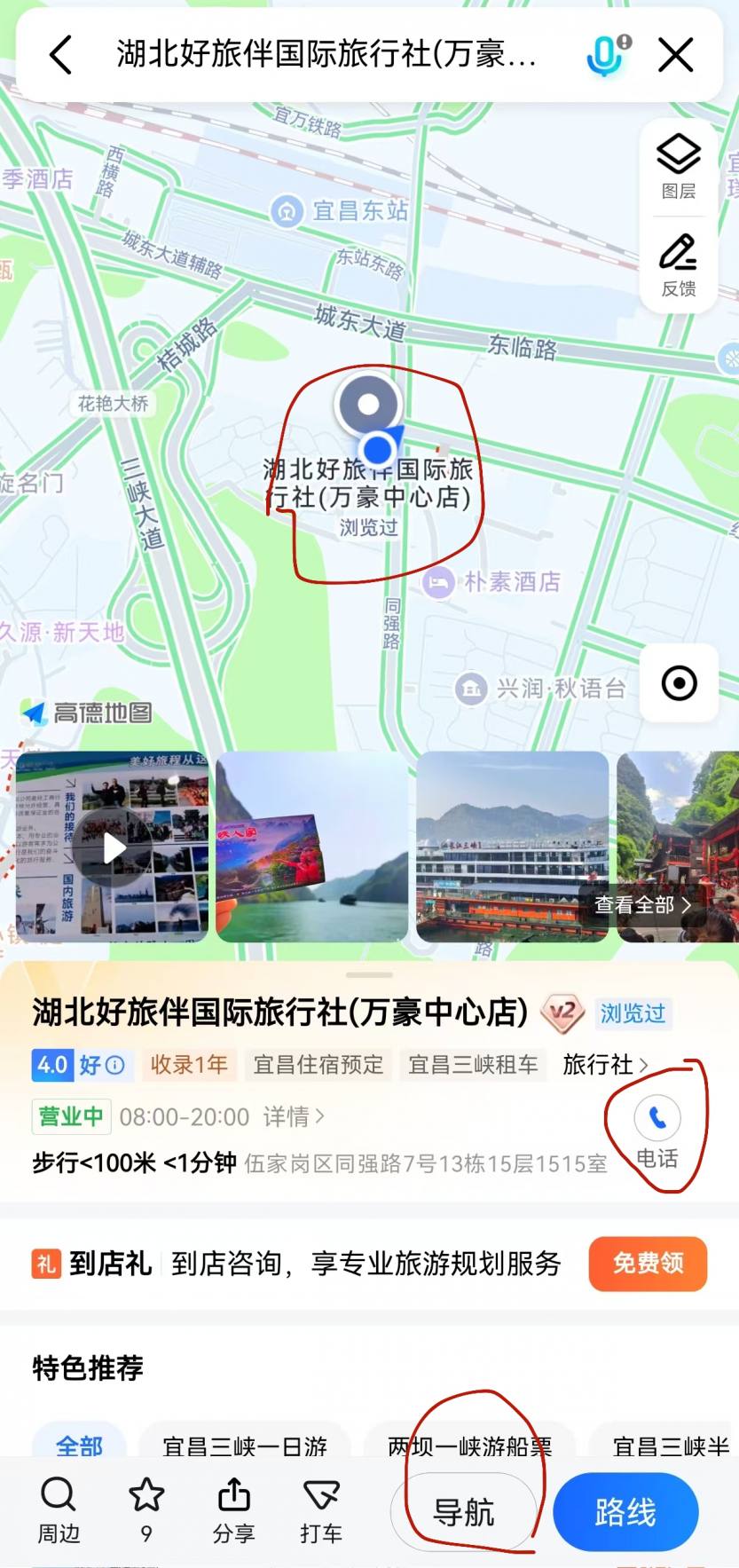
Task: Open the 路线 route planner
Action: click(x=625, y=1512)
